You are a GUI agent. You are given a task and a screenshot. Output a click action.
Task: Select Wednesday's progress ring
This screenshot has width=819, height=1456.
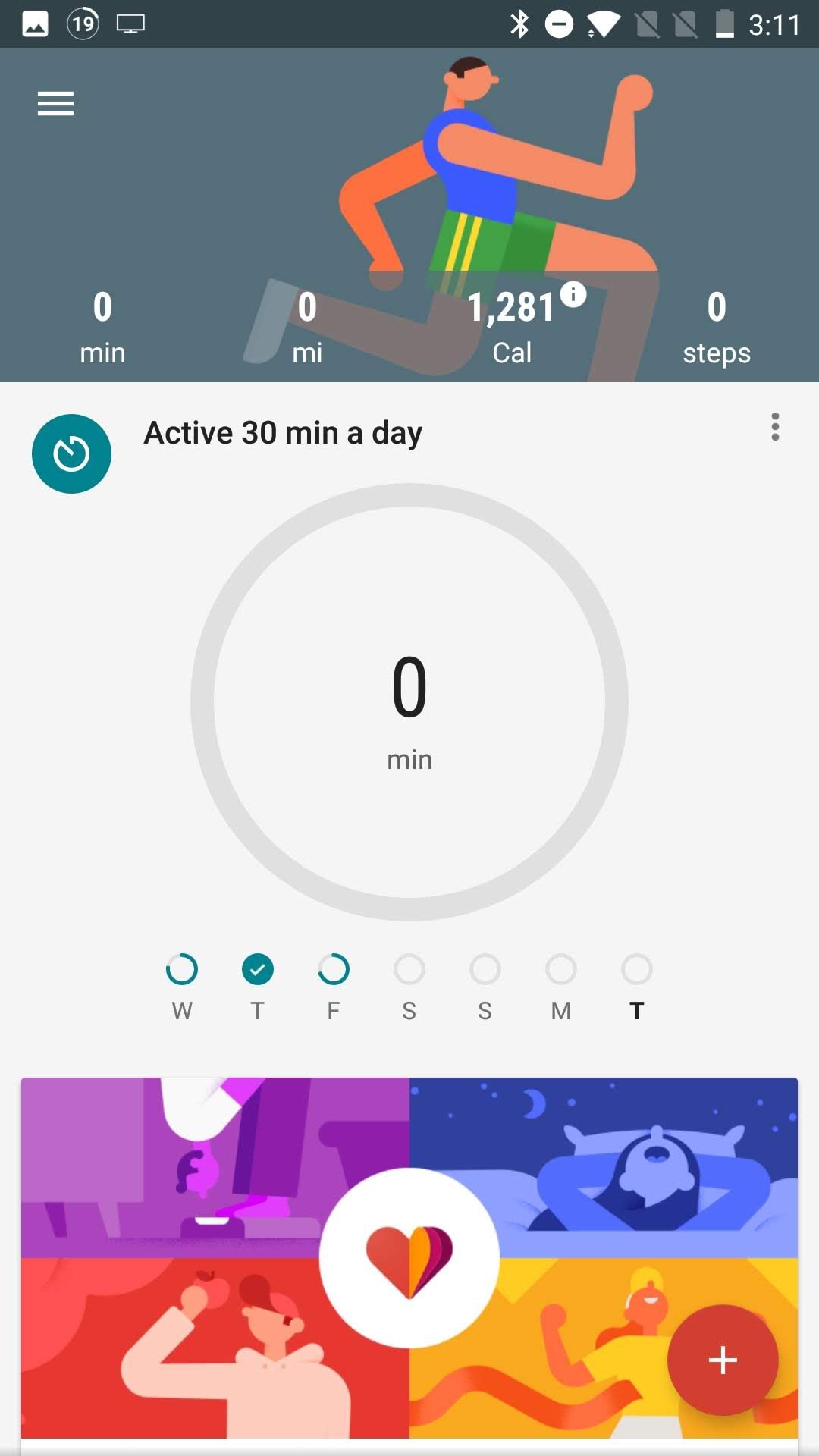tap(182, 968)
